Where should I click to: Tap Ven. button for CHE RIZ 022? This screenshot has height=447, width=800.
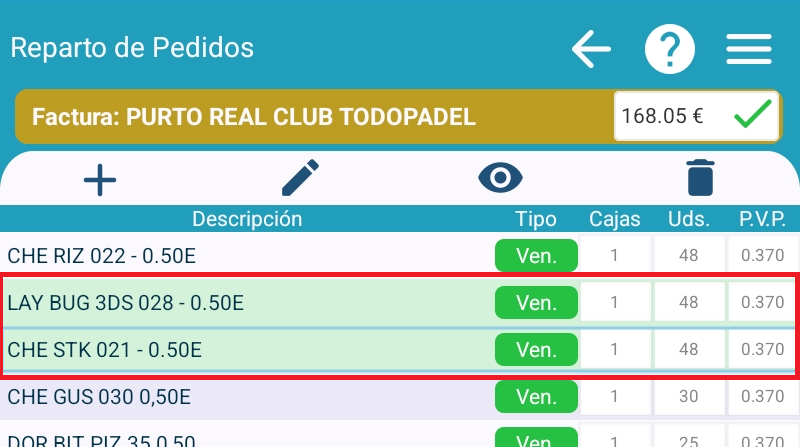(537, 256)
